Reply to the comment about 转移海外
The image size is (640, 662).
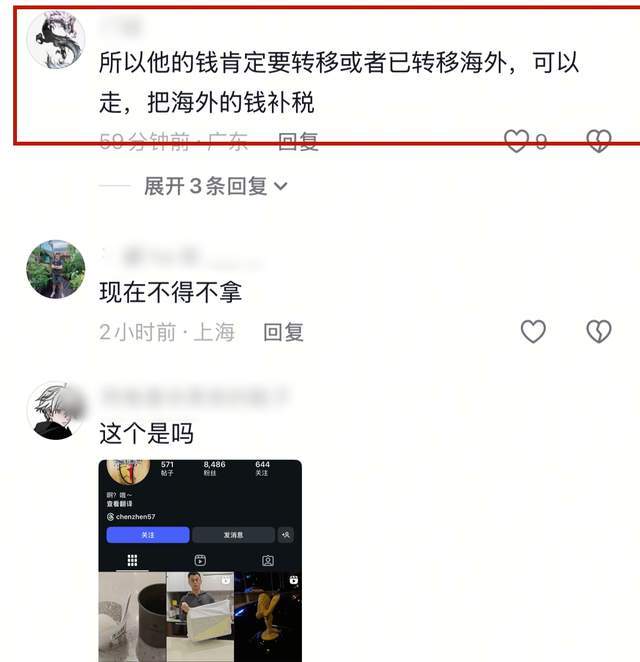pyautogui.click(x=298, y=141)
